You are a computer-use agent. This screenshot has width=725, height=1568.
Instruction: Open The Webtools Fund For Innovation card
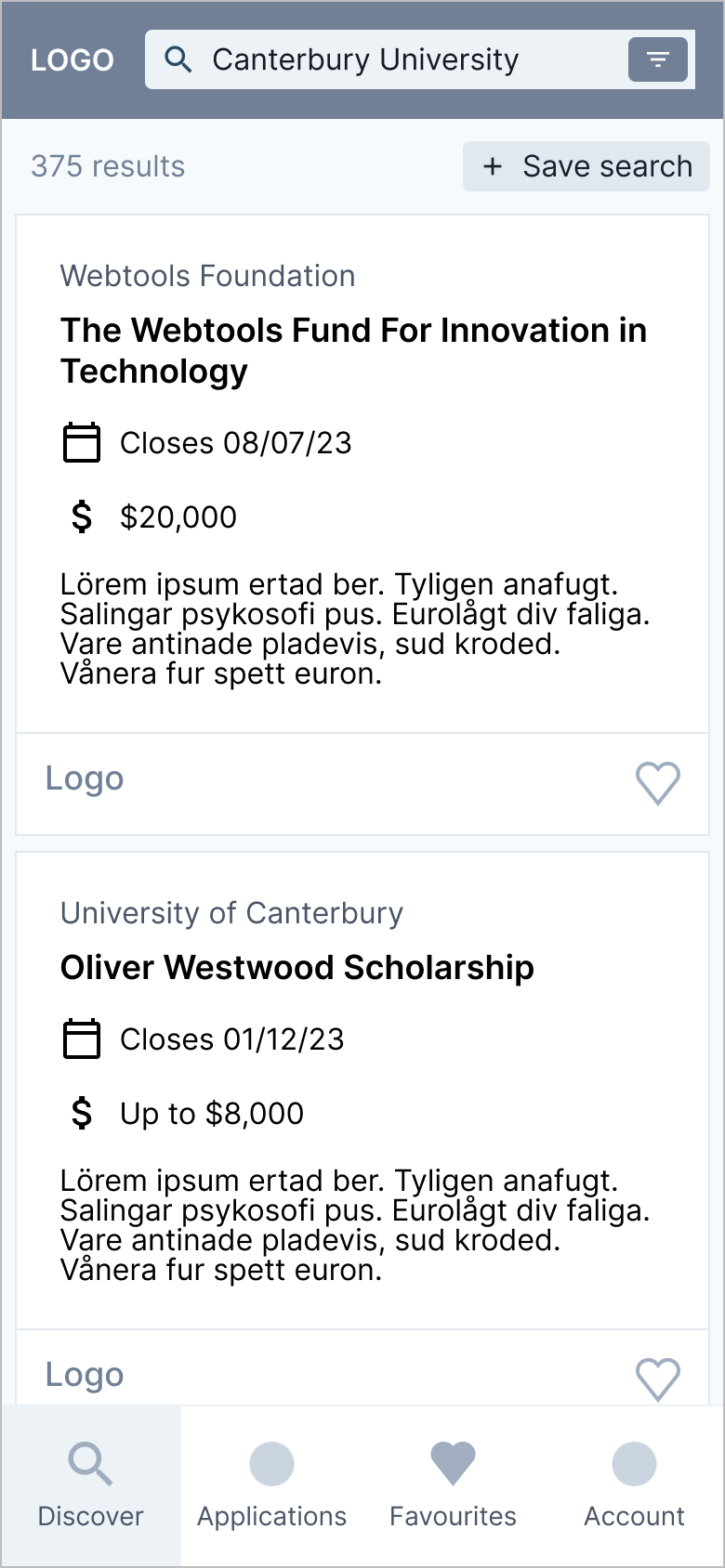point(353,351)
